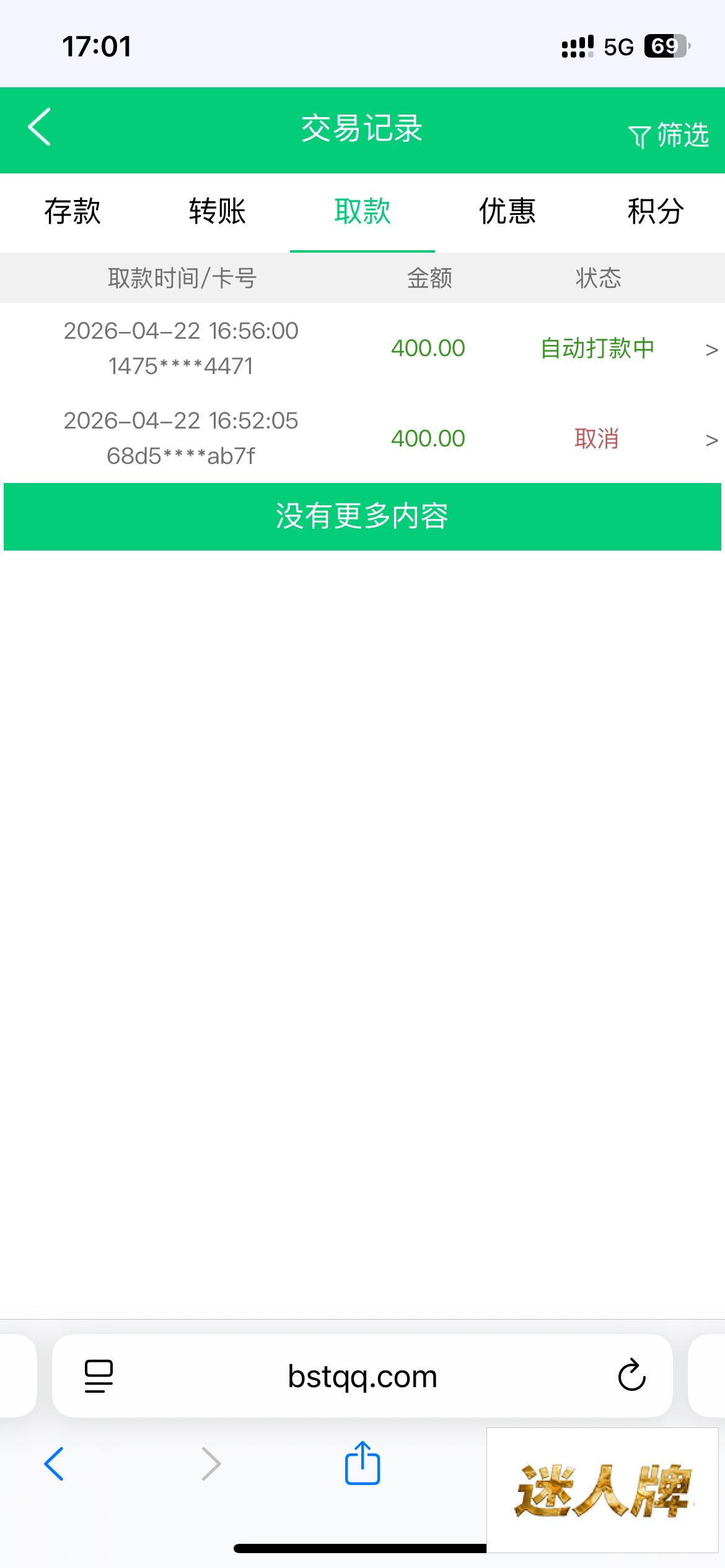725x1568 pixels.
Task: Go back in browser toolbar
Action: tap(54, 1464)
